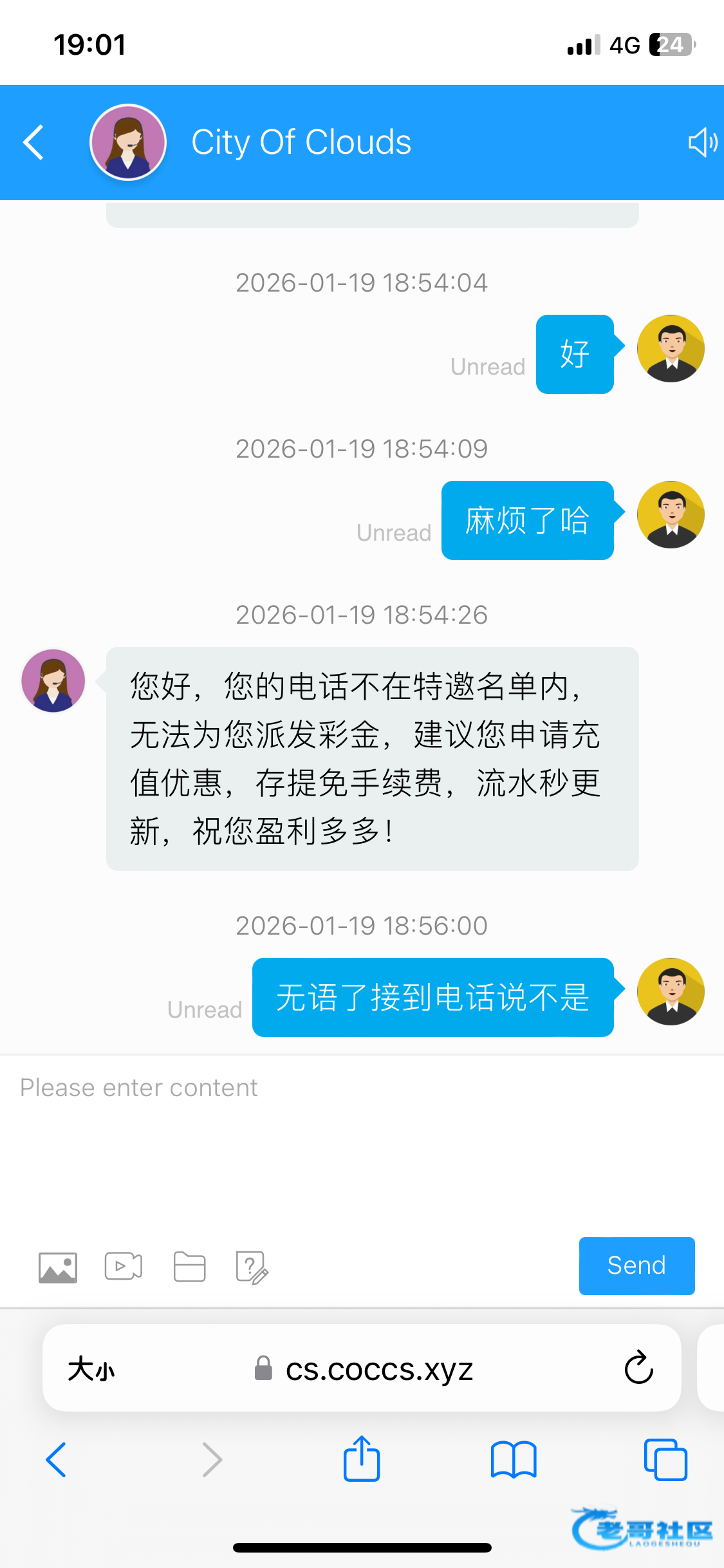This screenshot has width=724, height=1568.
Task: Attach an image to the chat
Action: [58, 1267]
